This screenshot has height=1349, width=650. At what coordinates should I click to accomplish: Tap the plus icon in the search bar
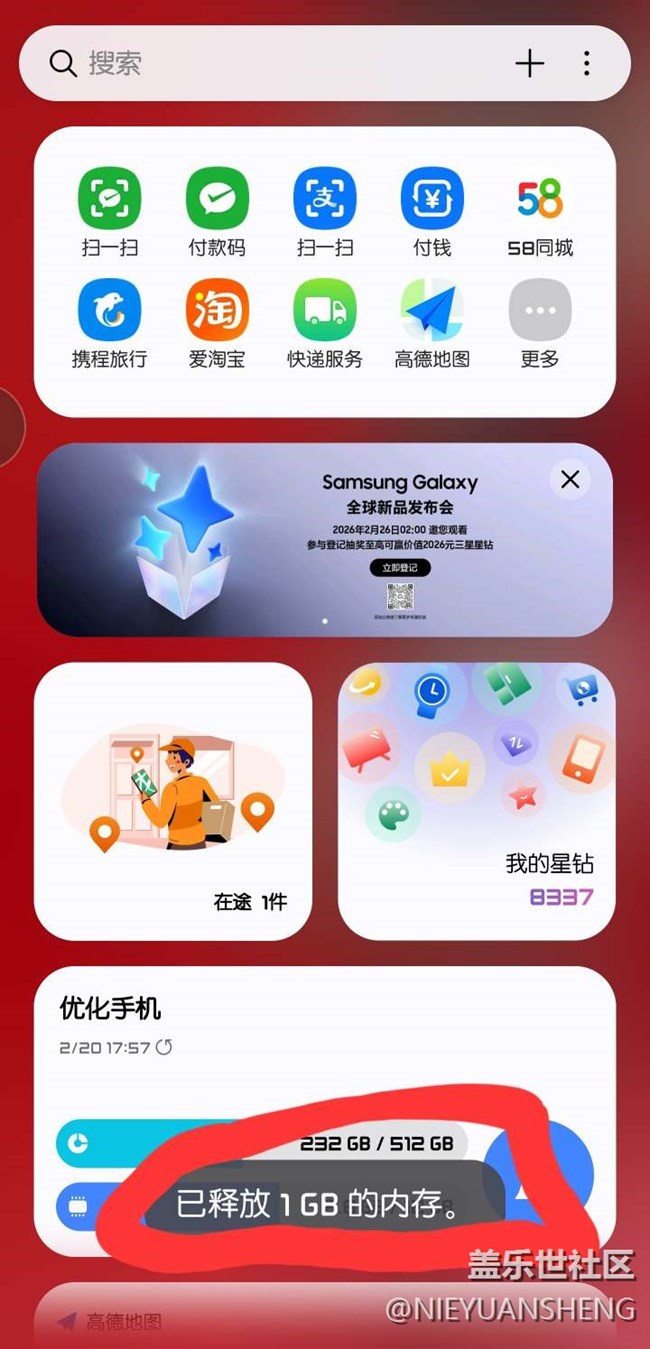point(529,64)
